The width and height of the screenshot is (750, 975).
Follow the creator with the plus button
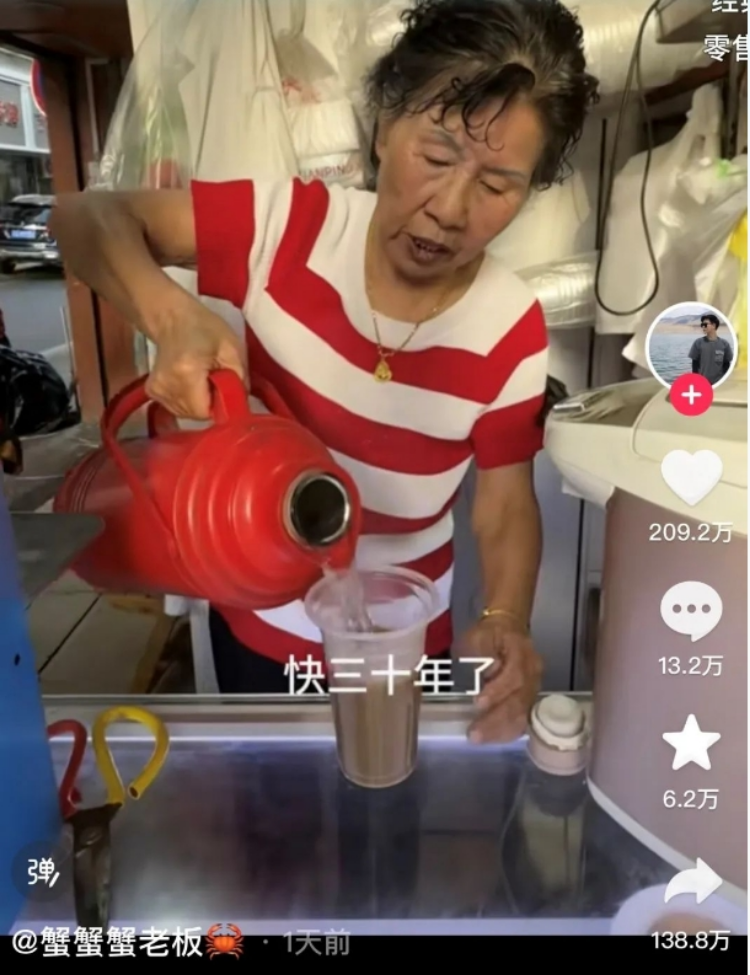[x=691, y=394]
